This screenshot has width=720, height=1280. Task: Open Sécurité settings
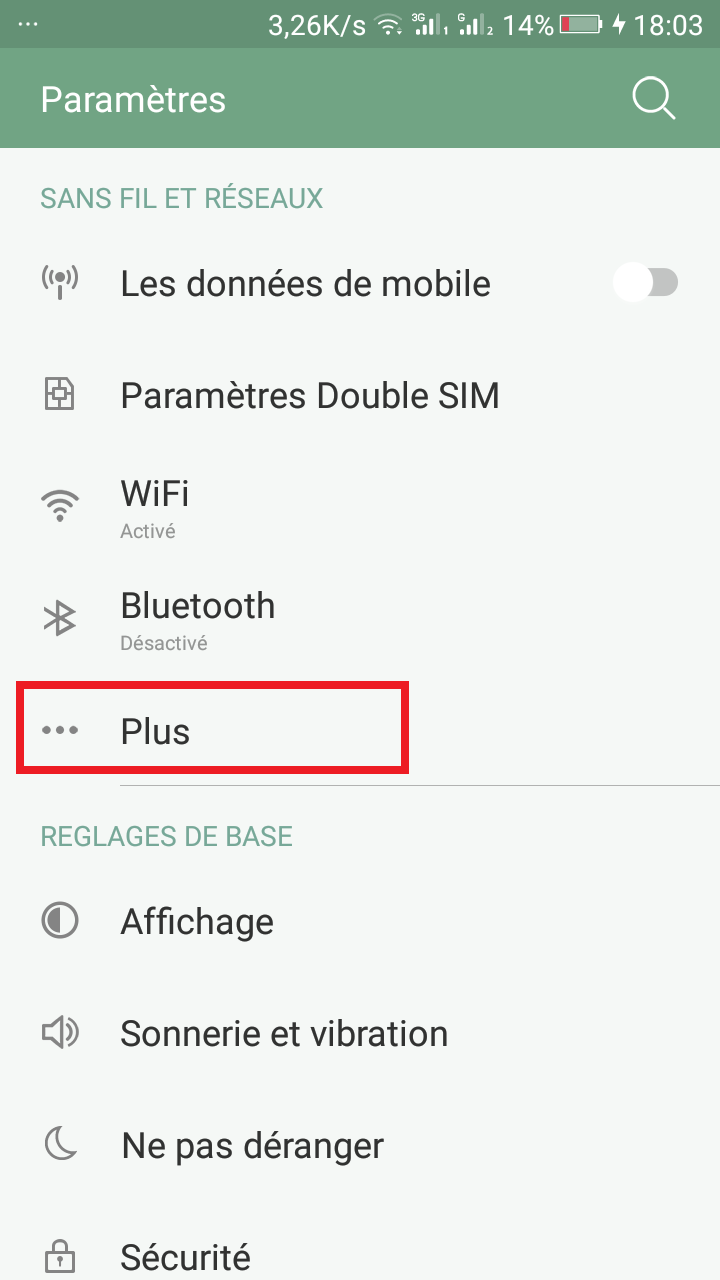(185, 1255)
